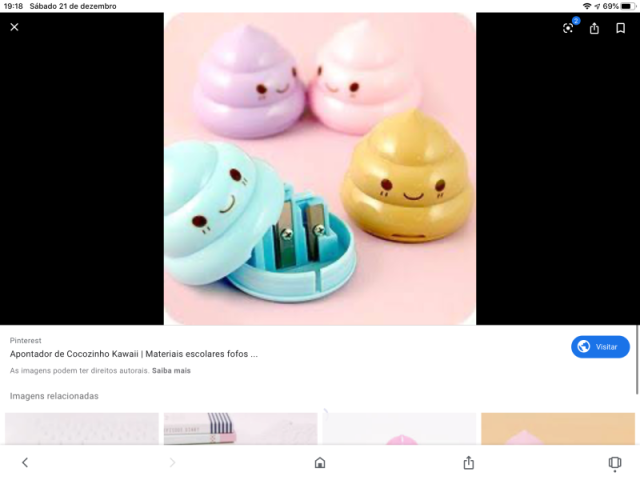Share this image result
Screen dimensions: 640x480
594,28
